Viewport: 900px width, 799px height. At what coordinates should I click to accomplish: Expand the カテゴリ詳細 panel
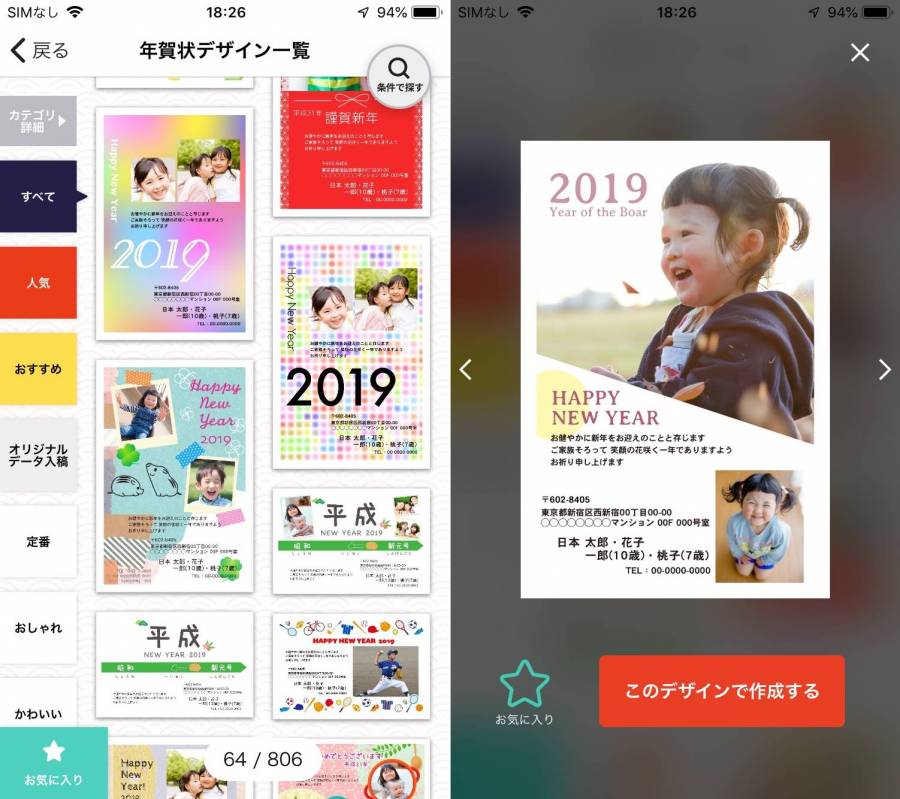tap(38, 121)
